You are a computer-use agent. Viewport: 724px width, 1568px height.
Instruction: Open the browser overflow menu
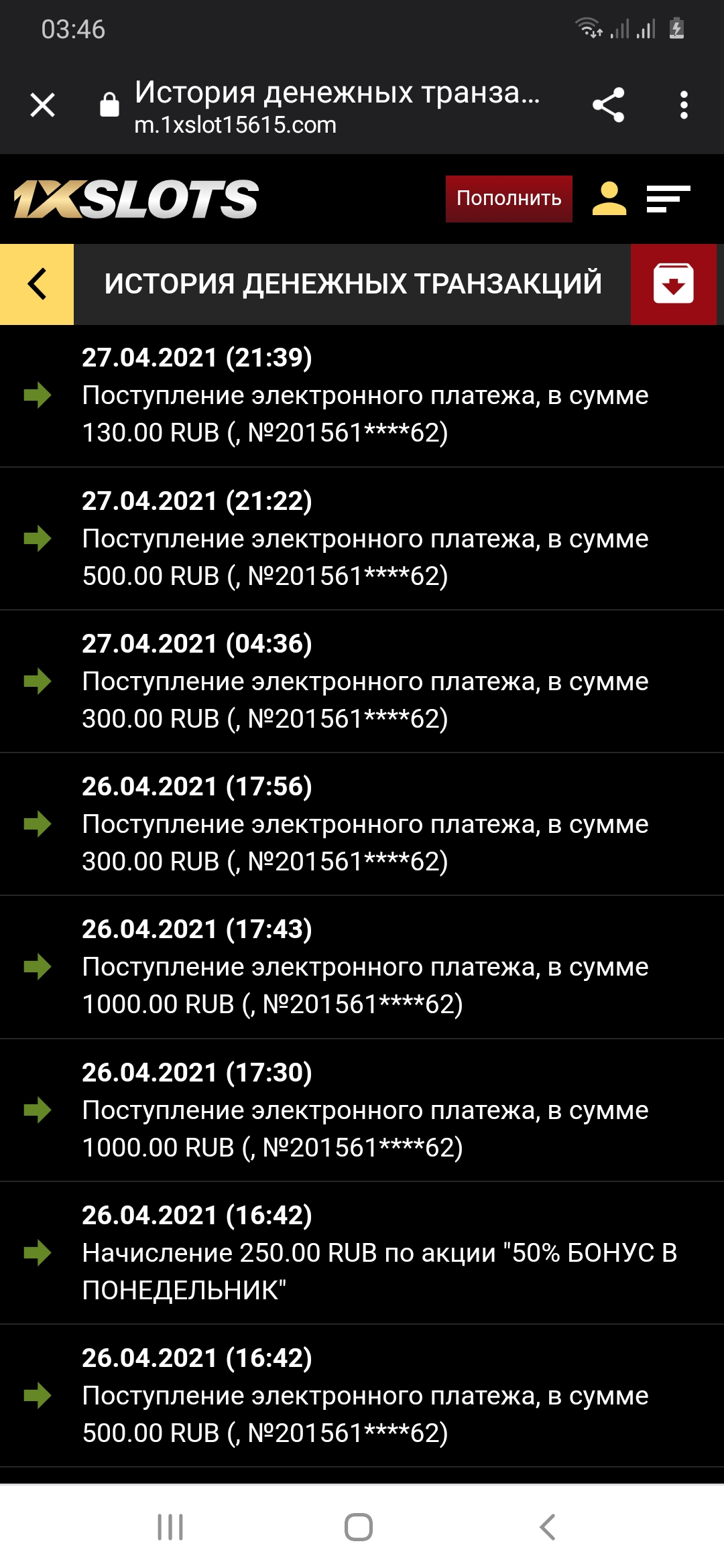[x=684, y=105]
